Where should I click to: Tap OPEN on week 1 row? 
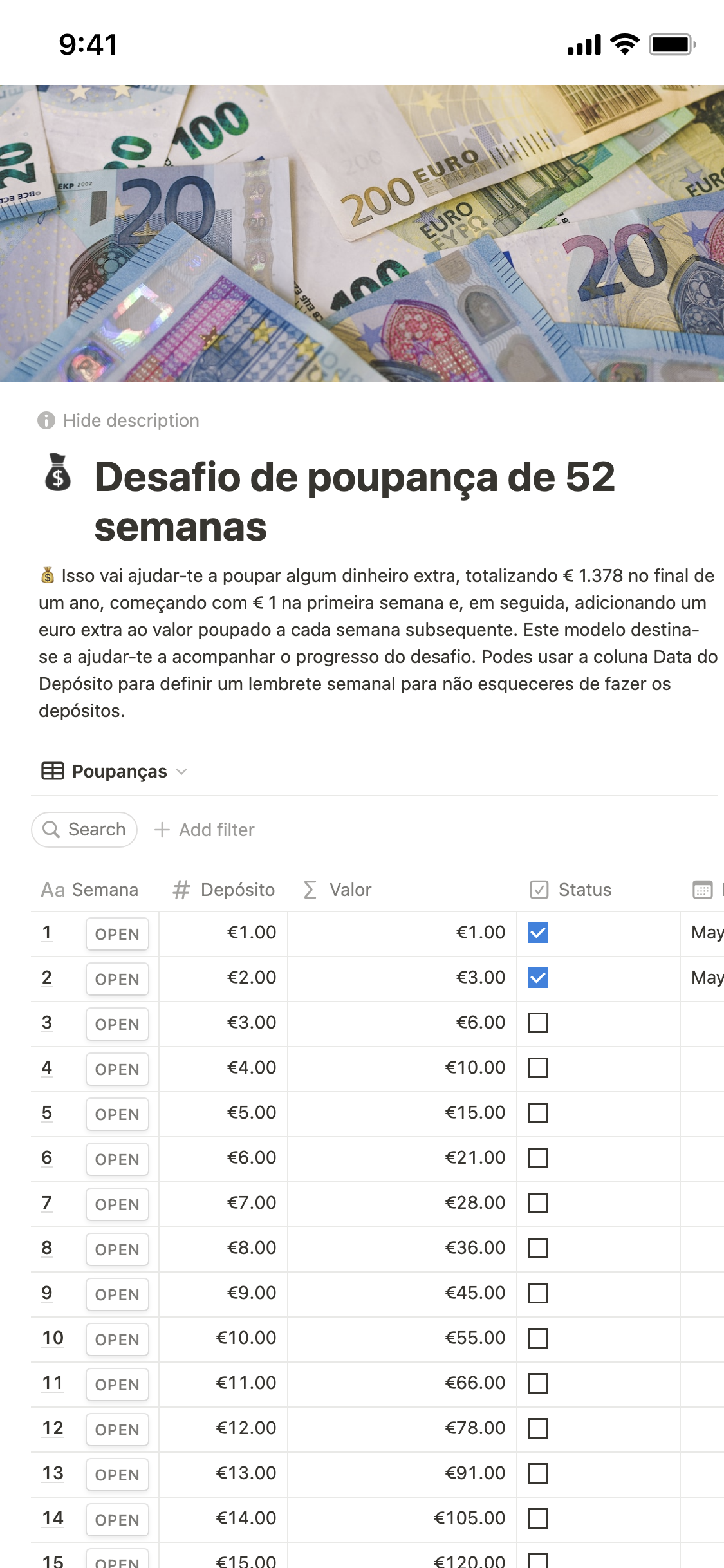tap(117, 934)
